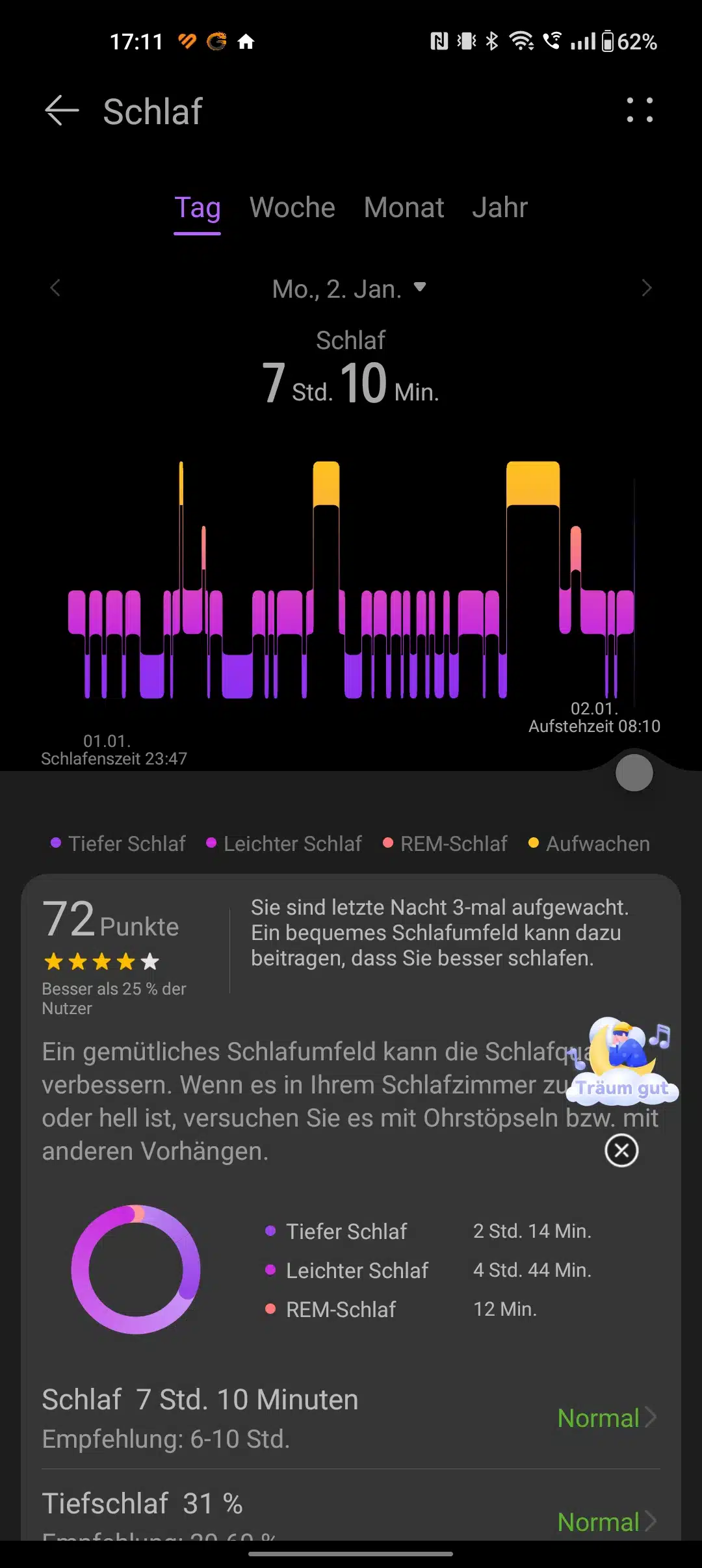Image resolution: width=702 pixels, height=1568 pixels.
Task: Go to the previous day
Action: pos(55,288)
